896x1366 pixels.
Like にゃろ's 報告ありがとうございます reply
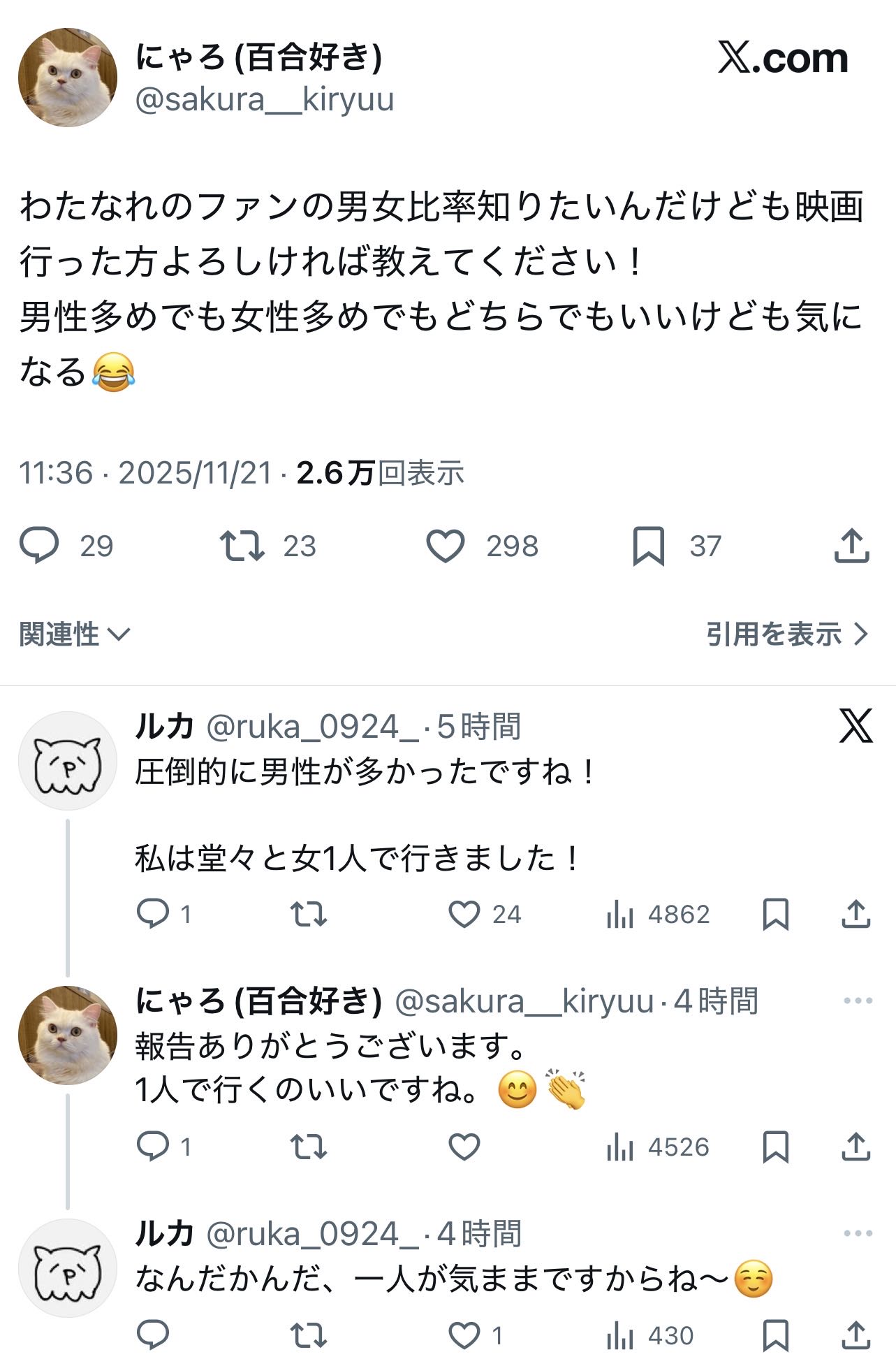[464, 1147]
